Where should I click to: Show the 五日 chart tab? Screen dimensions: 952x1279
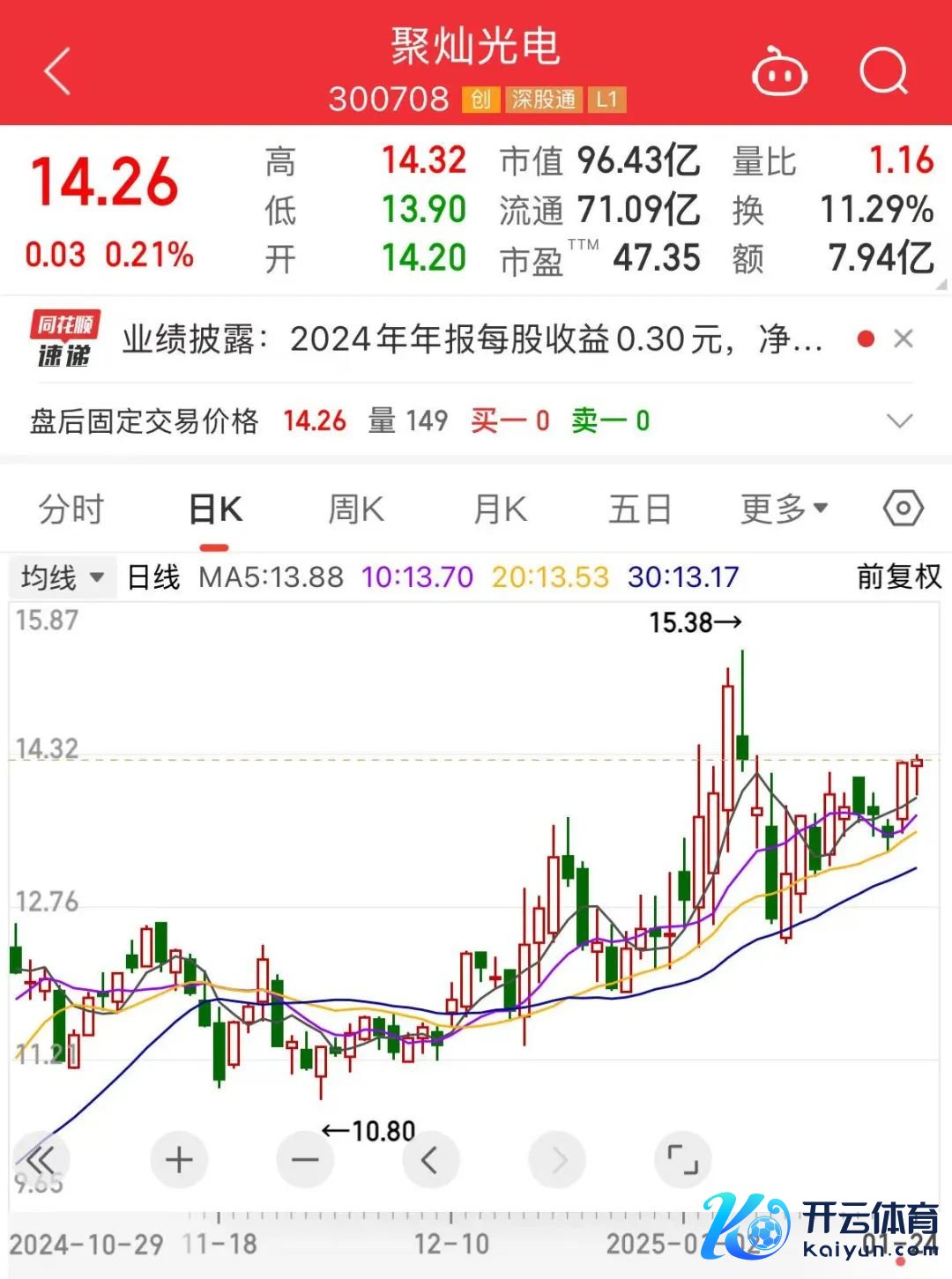641,509
